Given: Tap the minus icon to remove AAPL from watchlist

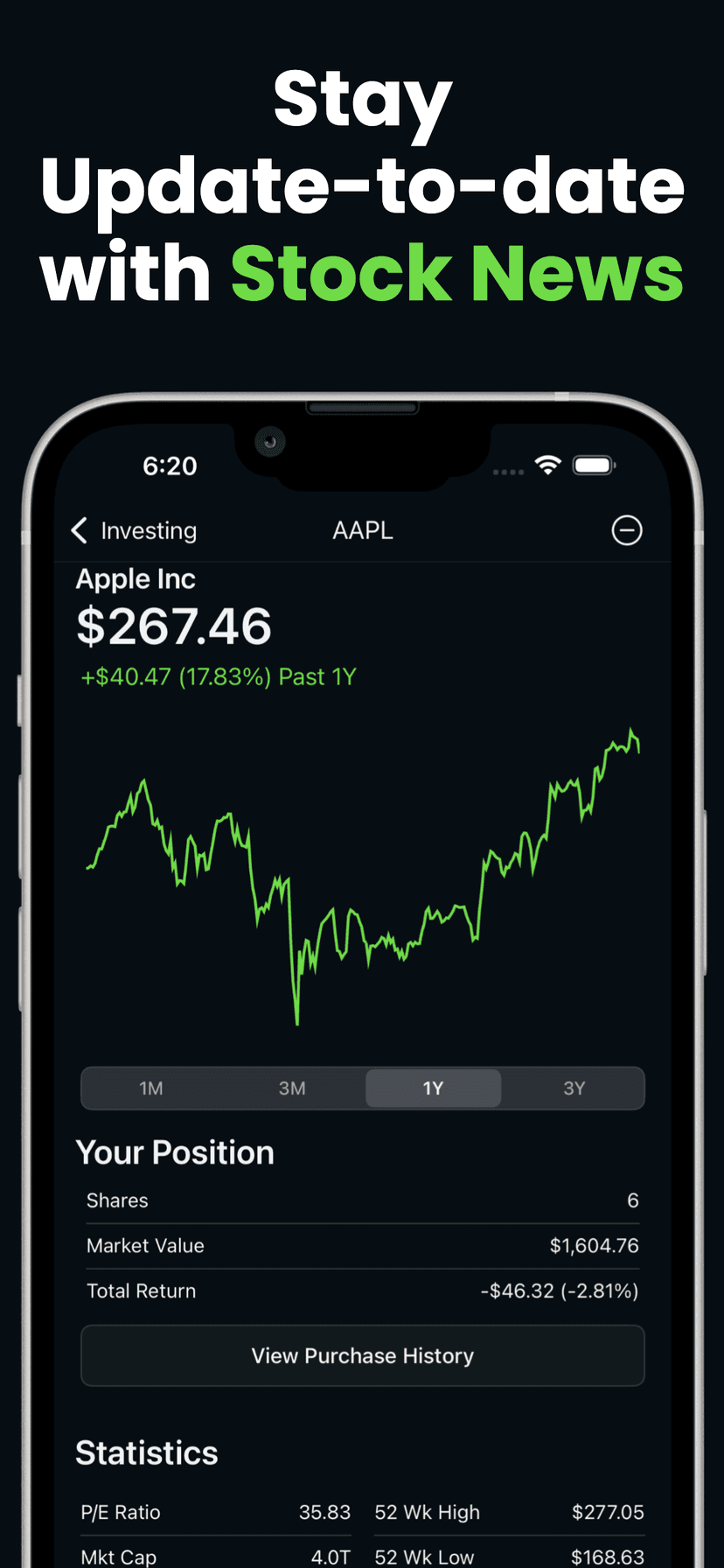Looking at the screenshot, I should tap(626, 530).
